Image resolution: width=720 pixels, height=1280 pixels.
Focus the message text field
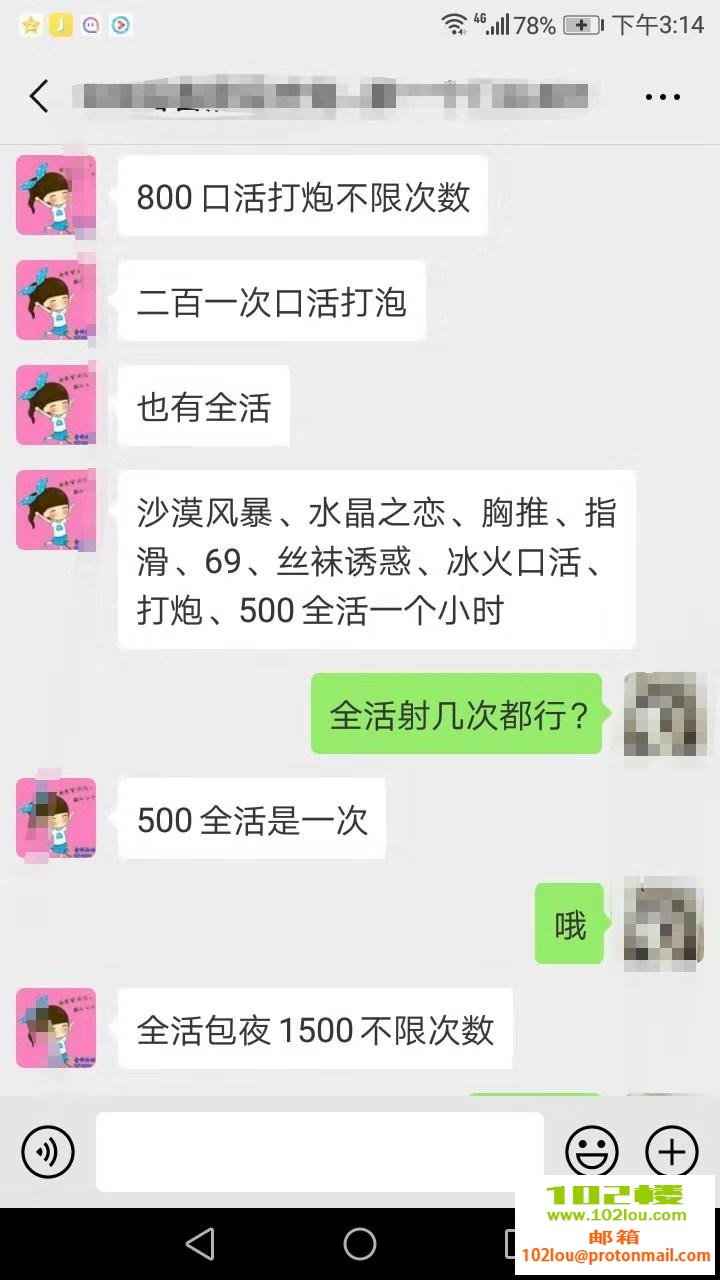[320, 1152]
